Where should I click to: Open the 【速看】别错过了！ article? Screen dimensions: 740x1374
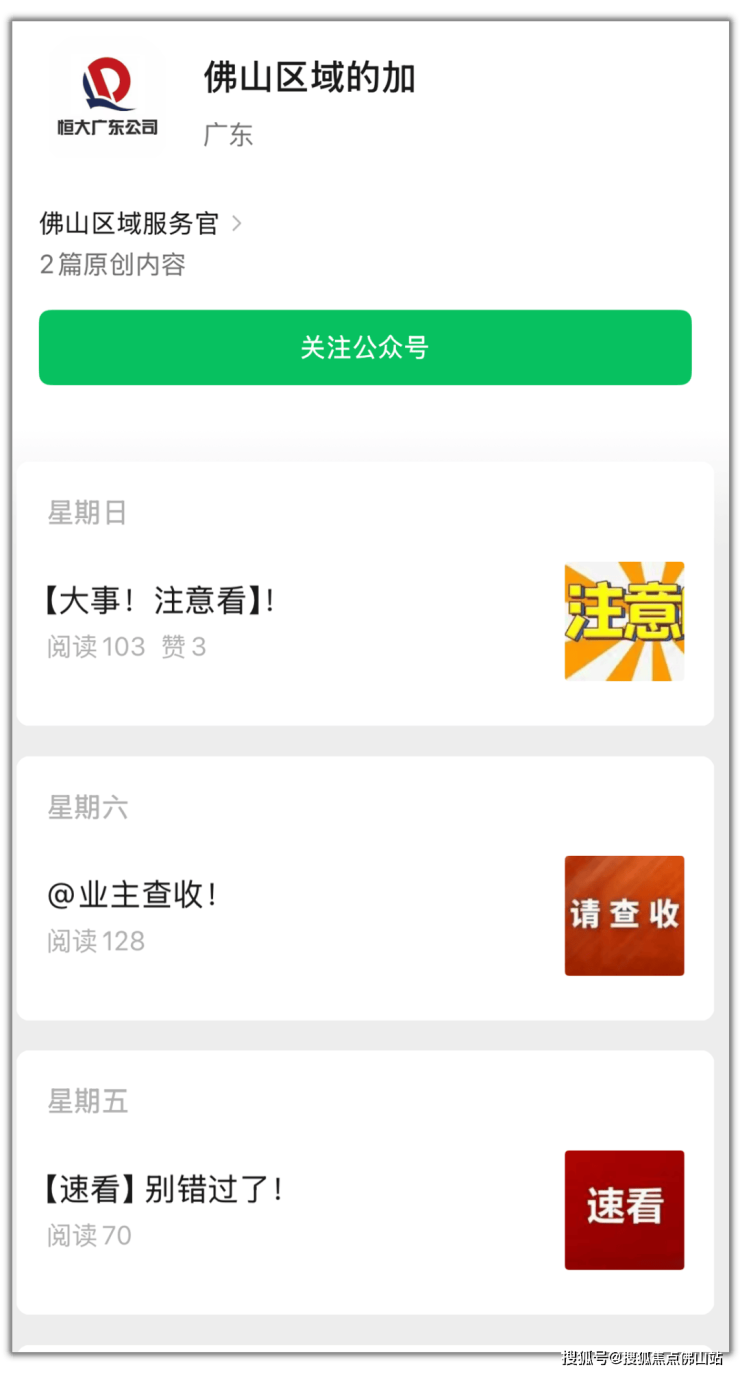(165, 1189)
